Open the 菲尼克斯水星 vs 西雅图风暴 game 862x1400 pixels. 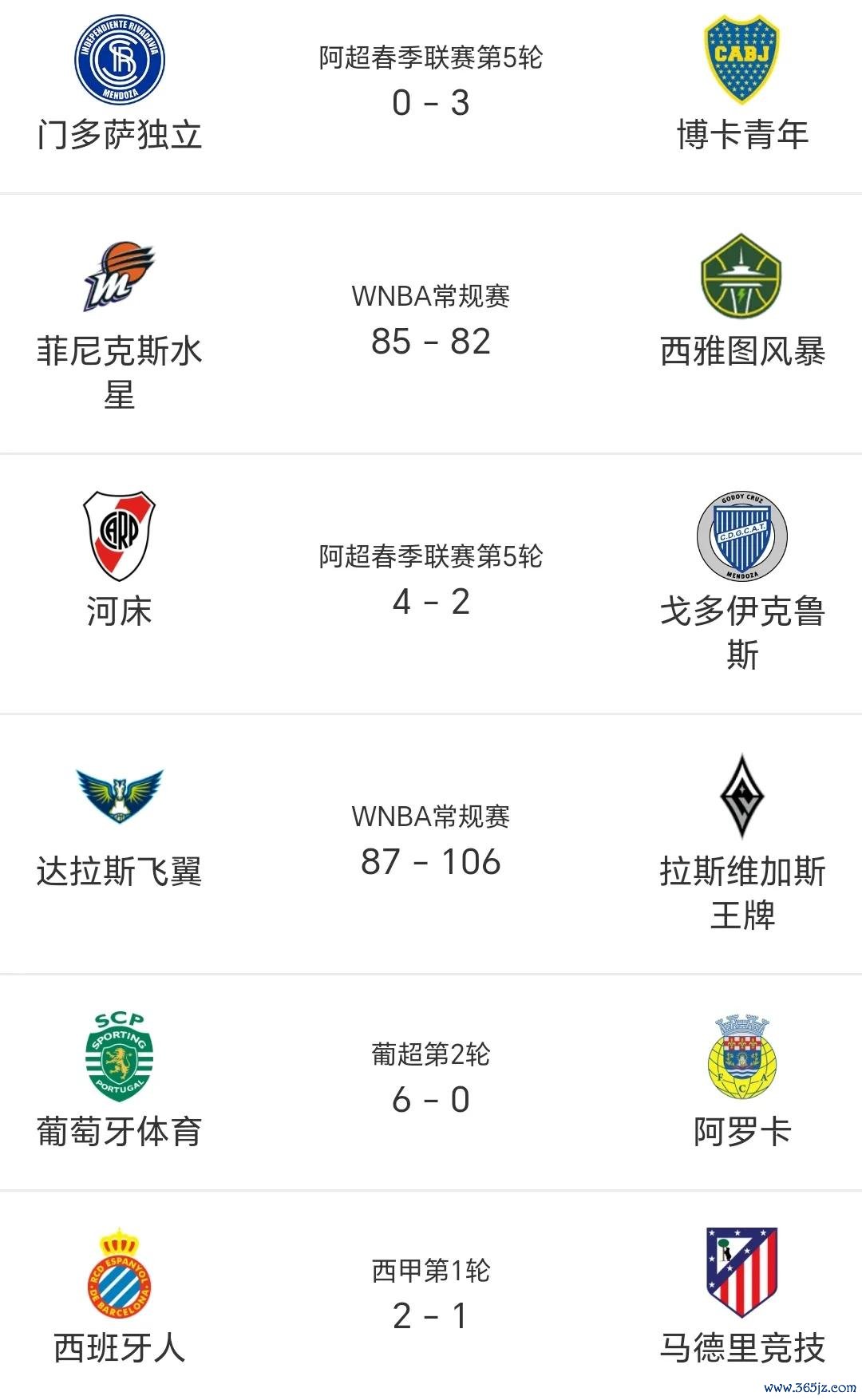[431, 324]
